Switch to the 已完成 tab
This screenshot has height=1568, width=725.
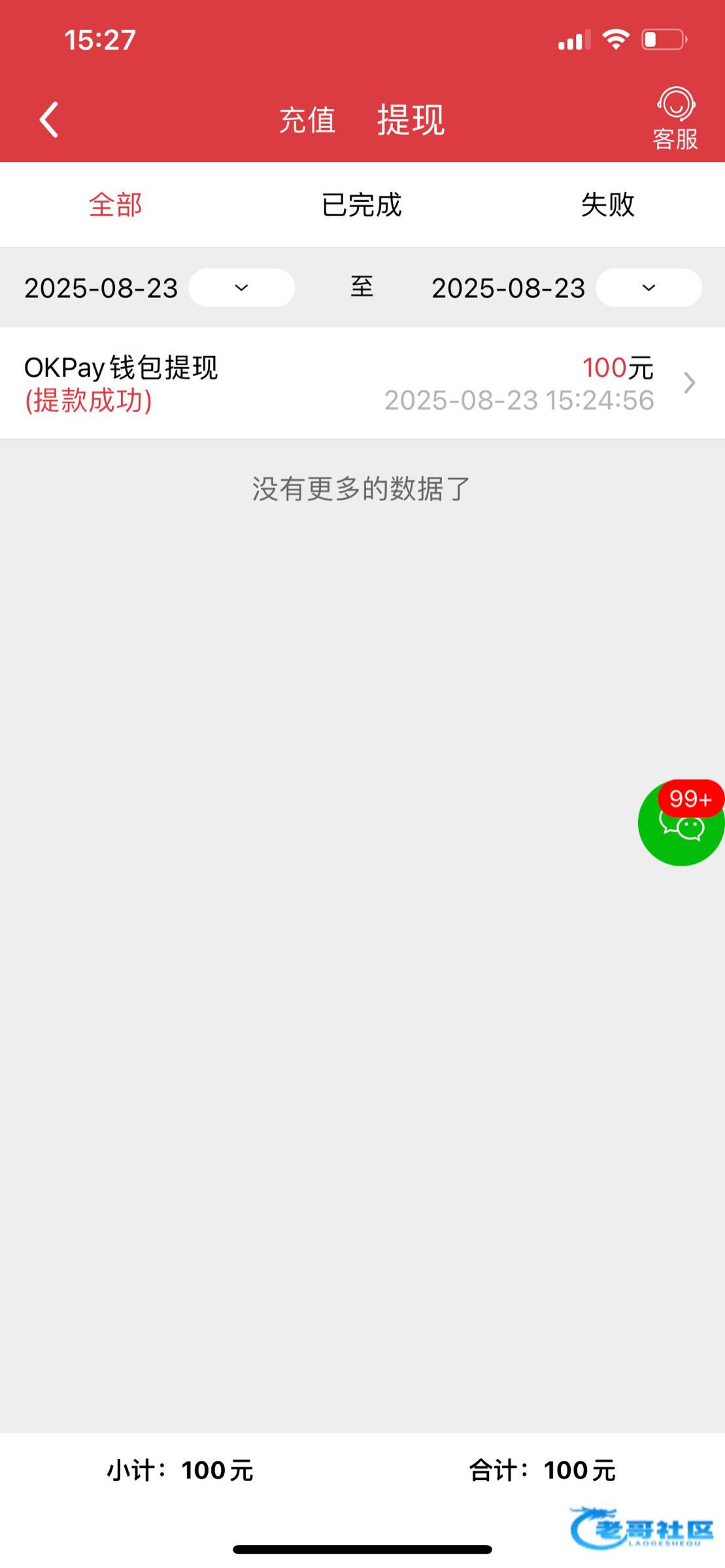click(x=362, y=204)
